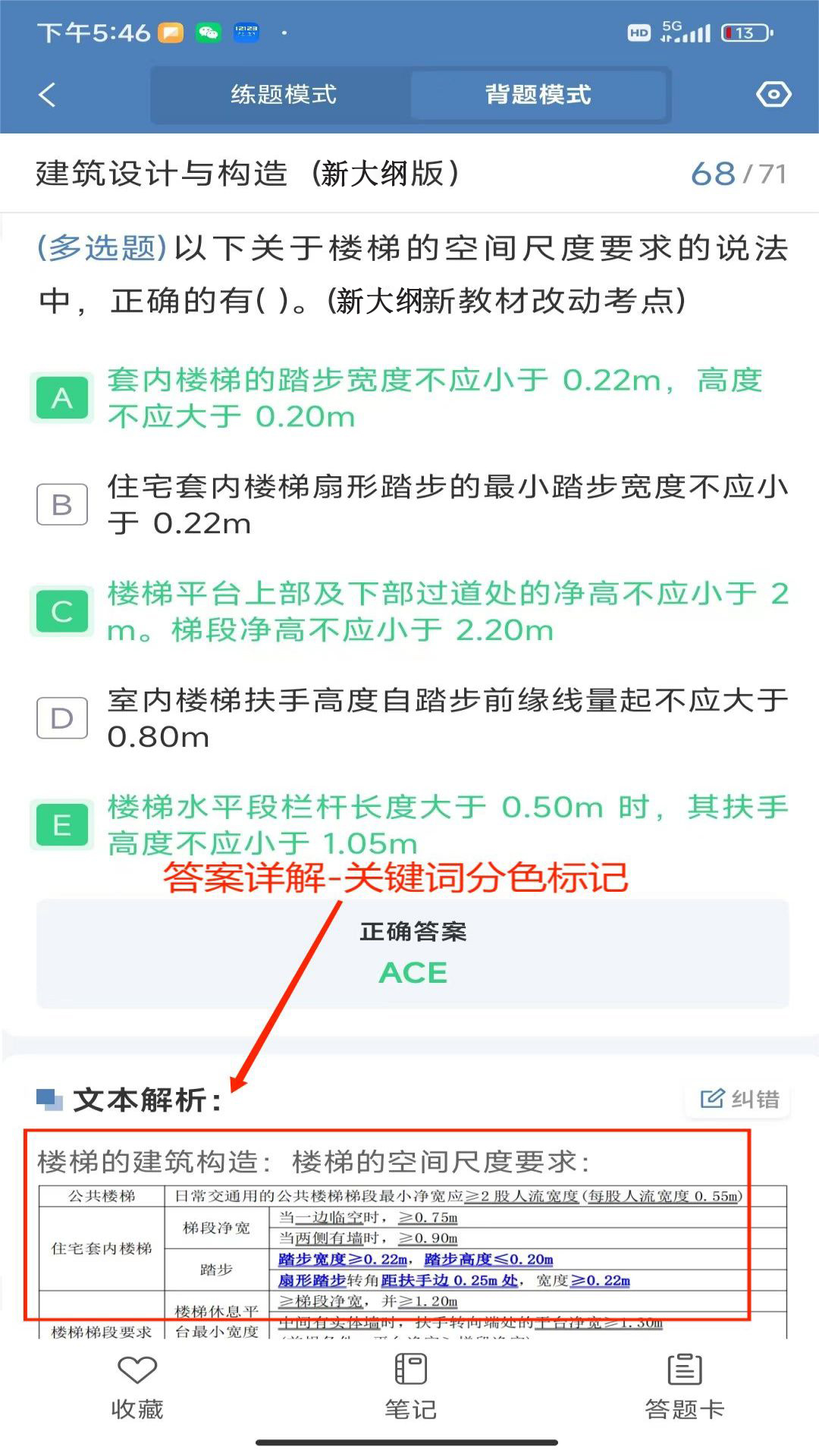Select answer option A
The image size is (819, 1456).
(x=62, y=398)
